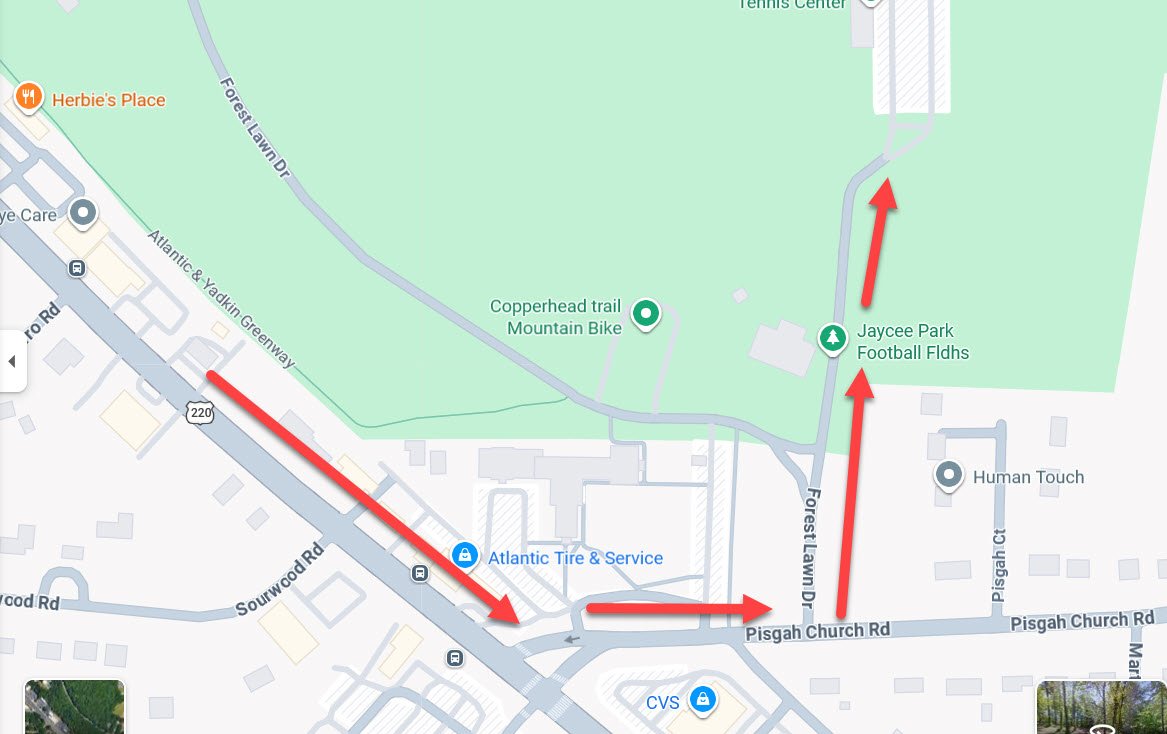Tap the bus stop near Sourwood Rd

[x=420, y=573]
